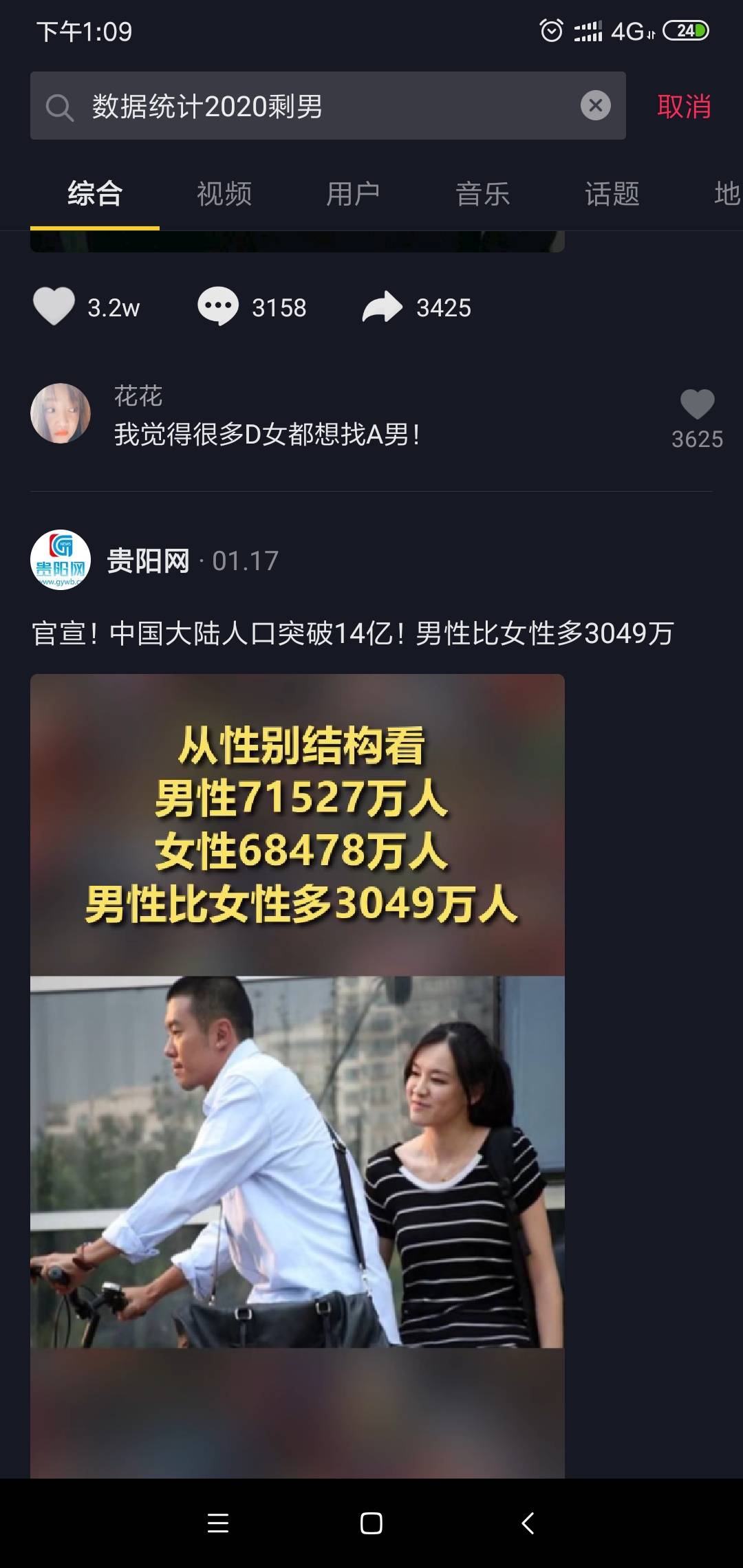
Task: Open the 3158 comments on the video
Action: (218, 307)
